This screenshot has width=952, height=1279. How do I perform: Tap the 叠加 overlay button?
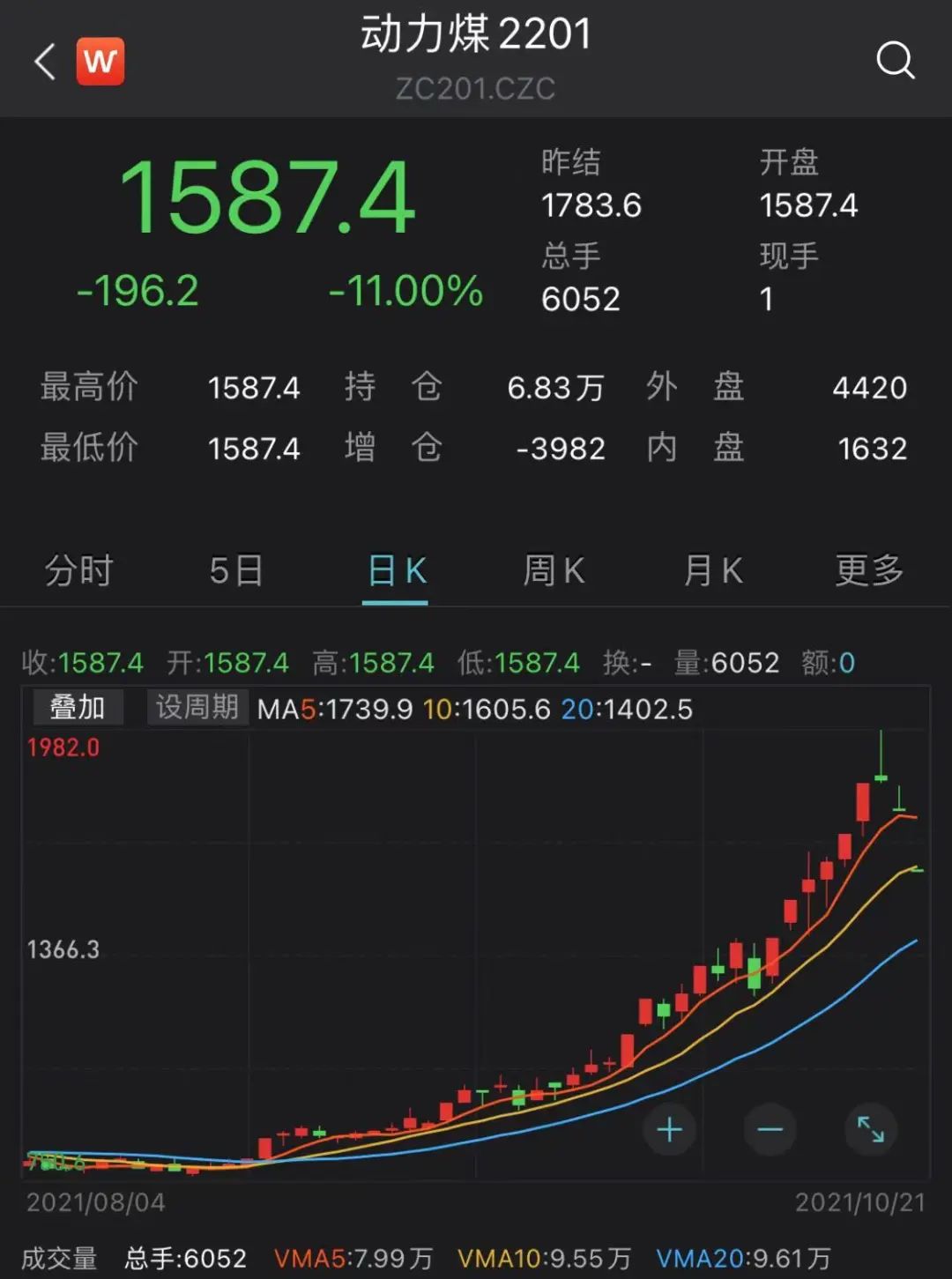(78, 708)
